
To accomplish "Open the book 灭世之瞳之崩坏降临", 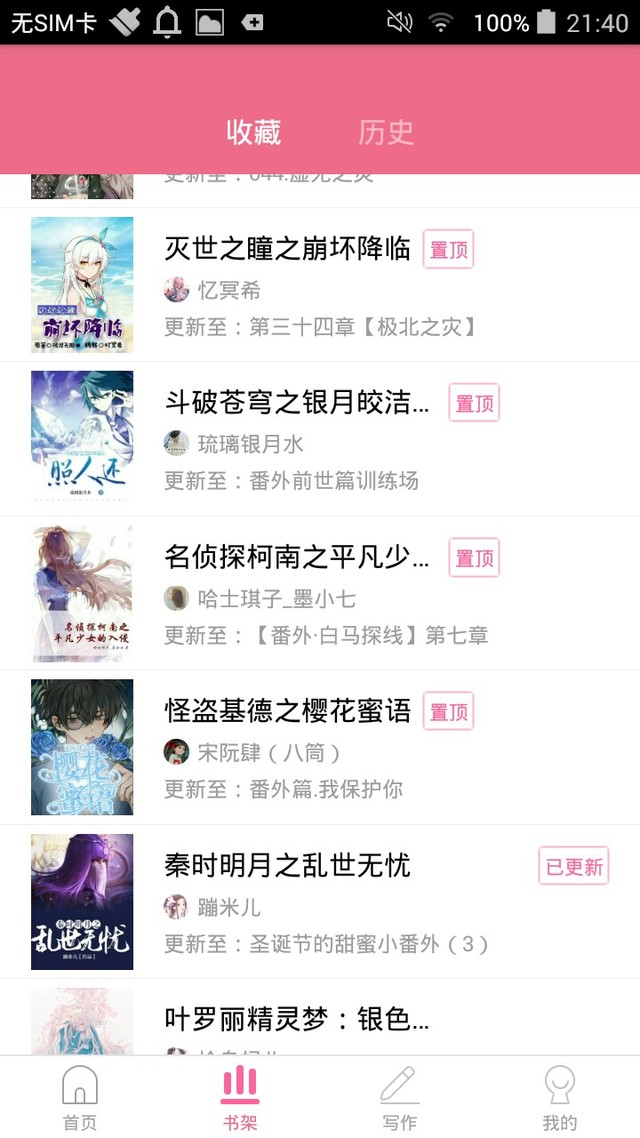I will click(x=287, y=249).
